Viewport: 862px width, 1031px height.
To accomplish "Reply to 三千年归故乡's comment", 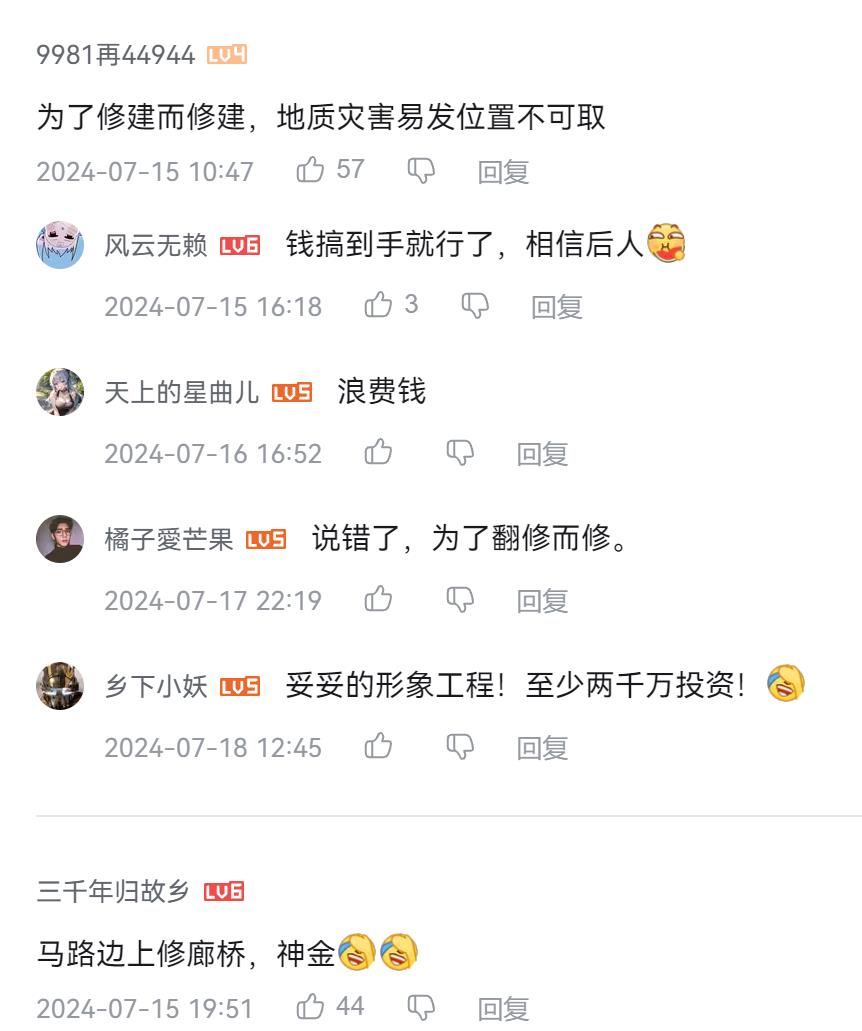I will tap(503, 1008).
